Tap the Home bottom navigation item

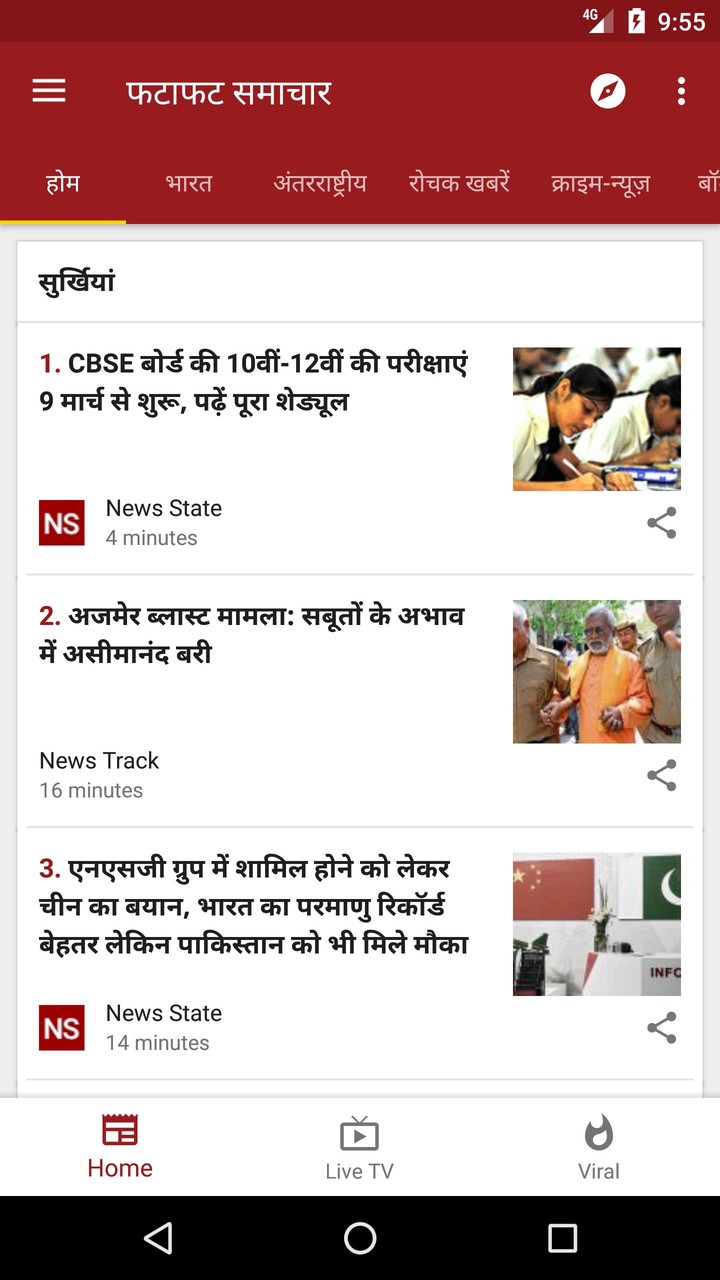point(120,1148)
